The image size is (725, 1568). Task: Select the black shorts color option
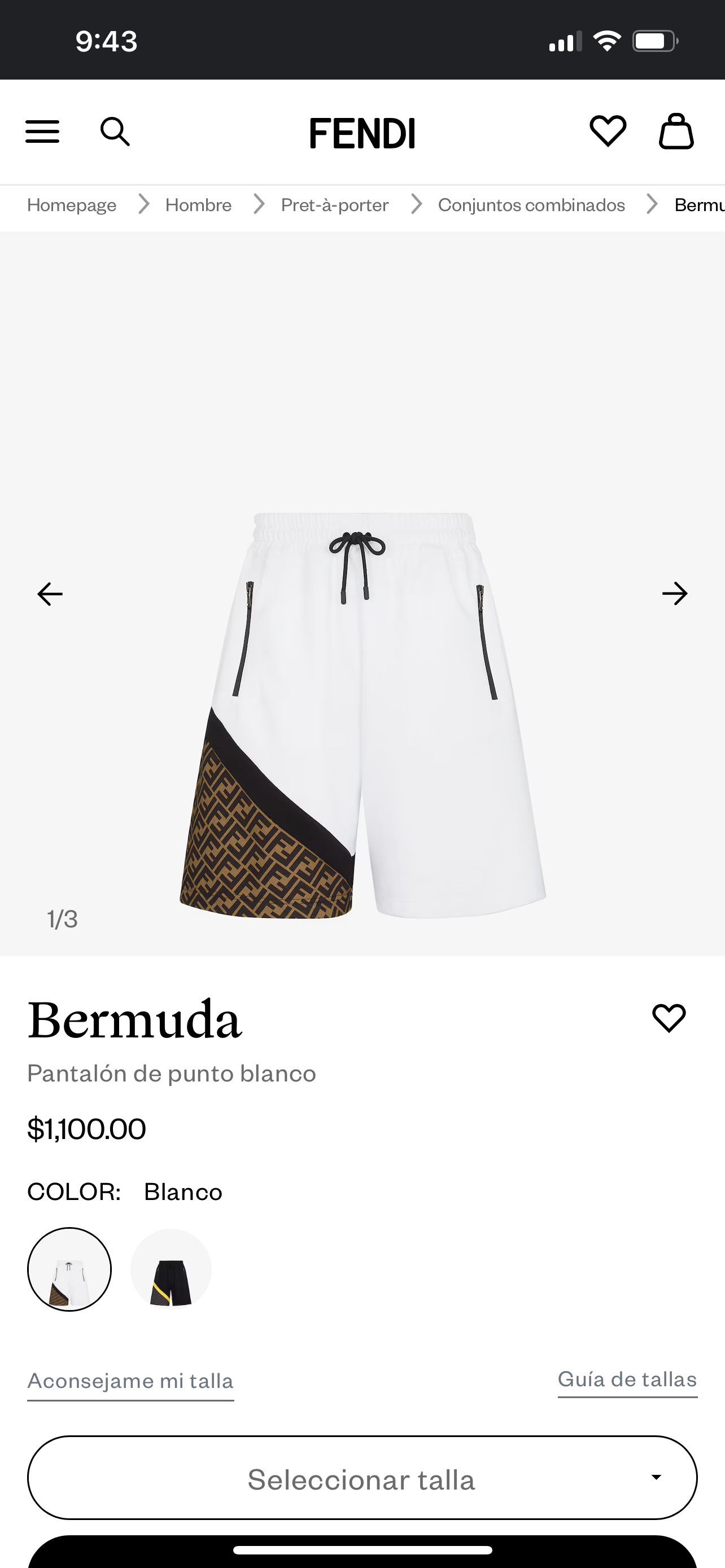coord(171,1269)
